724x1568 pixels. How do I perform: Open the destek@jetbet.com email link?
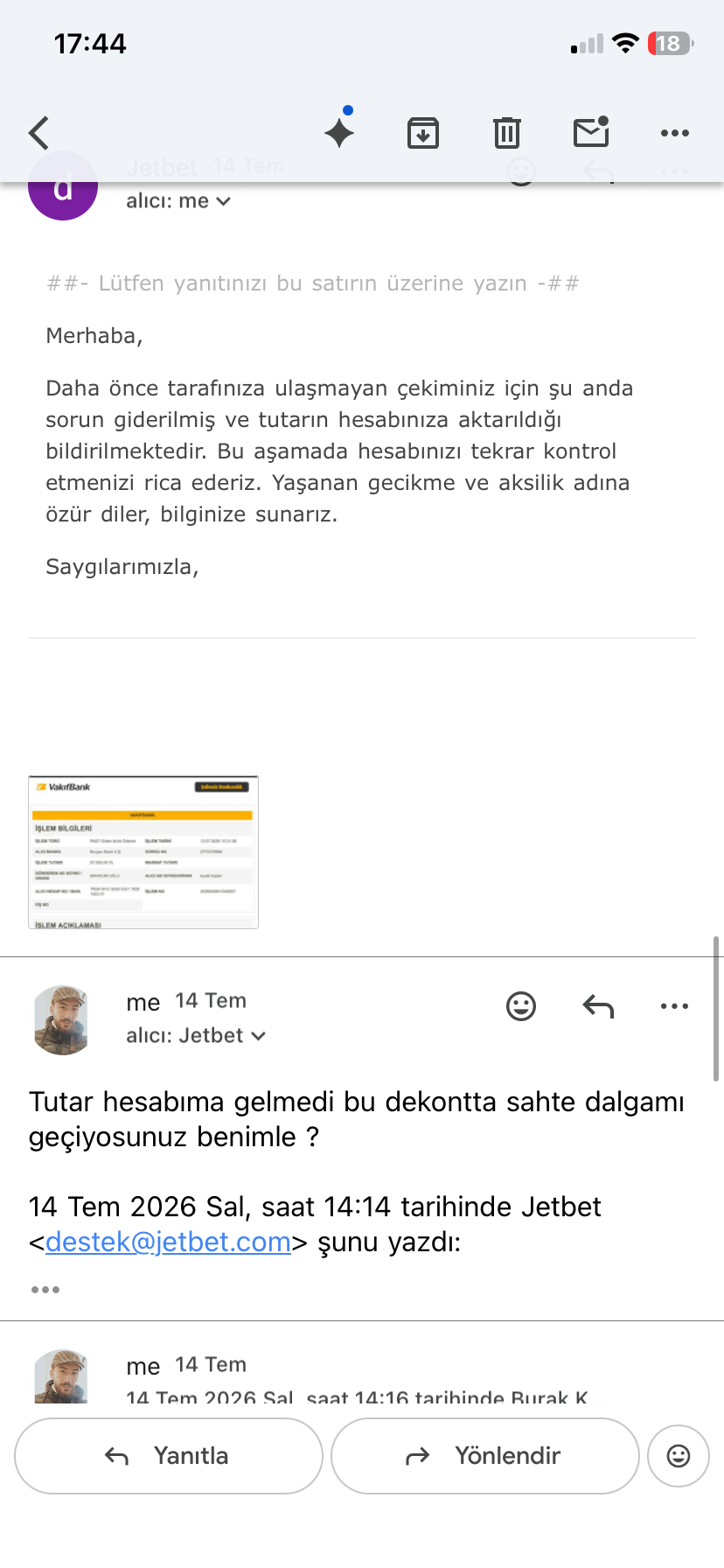coord(168,1242)
